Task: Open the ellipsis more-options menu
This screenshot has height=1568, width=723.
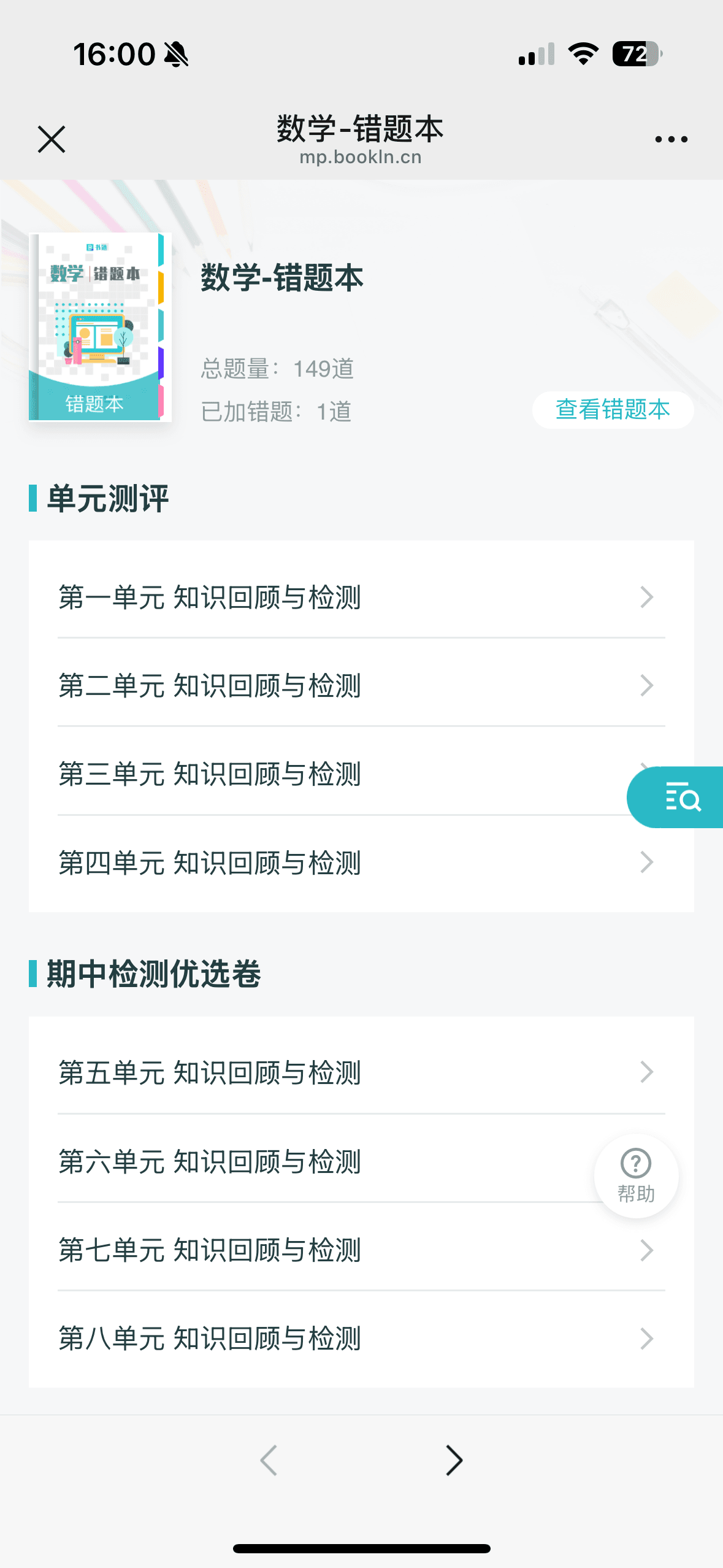Action: (x=670, y=138)
